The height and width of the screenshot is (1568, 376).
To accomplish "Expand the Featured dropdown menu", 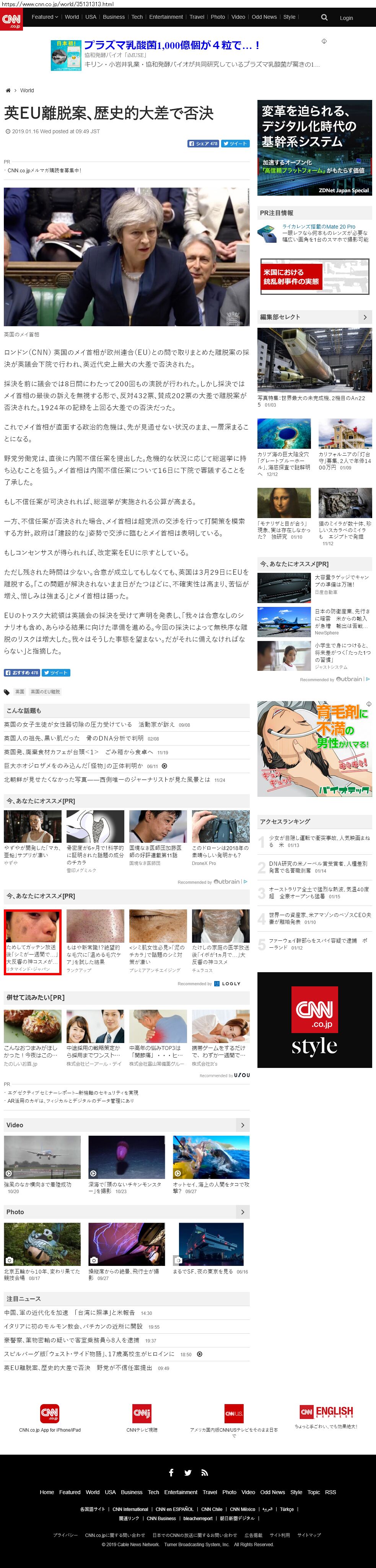I will coord(45,17).
